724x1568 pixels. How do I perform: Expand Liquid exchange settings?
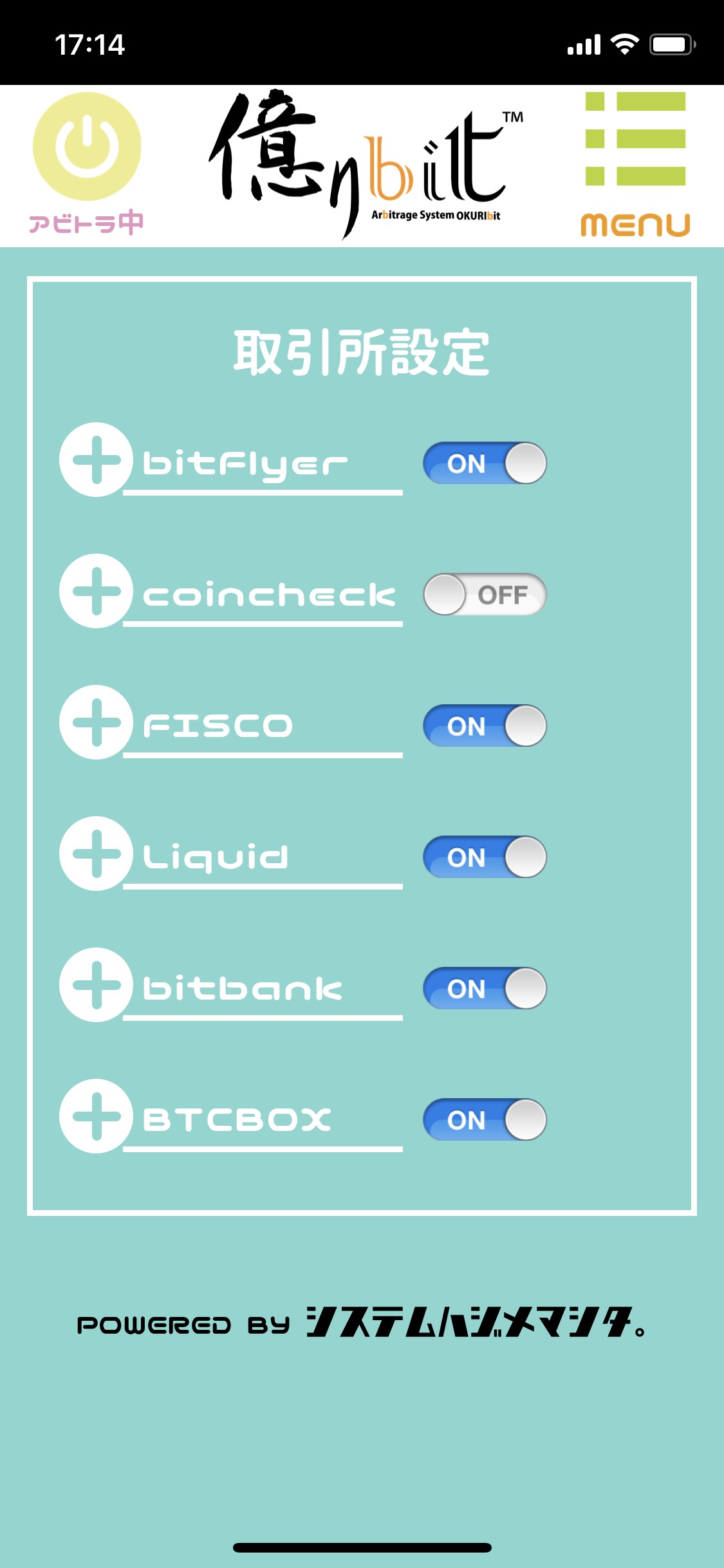click(x=97, y=854)
